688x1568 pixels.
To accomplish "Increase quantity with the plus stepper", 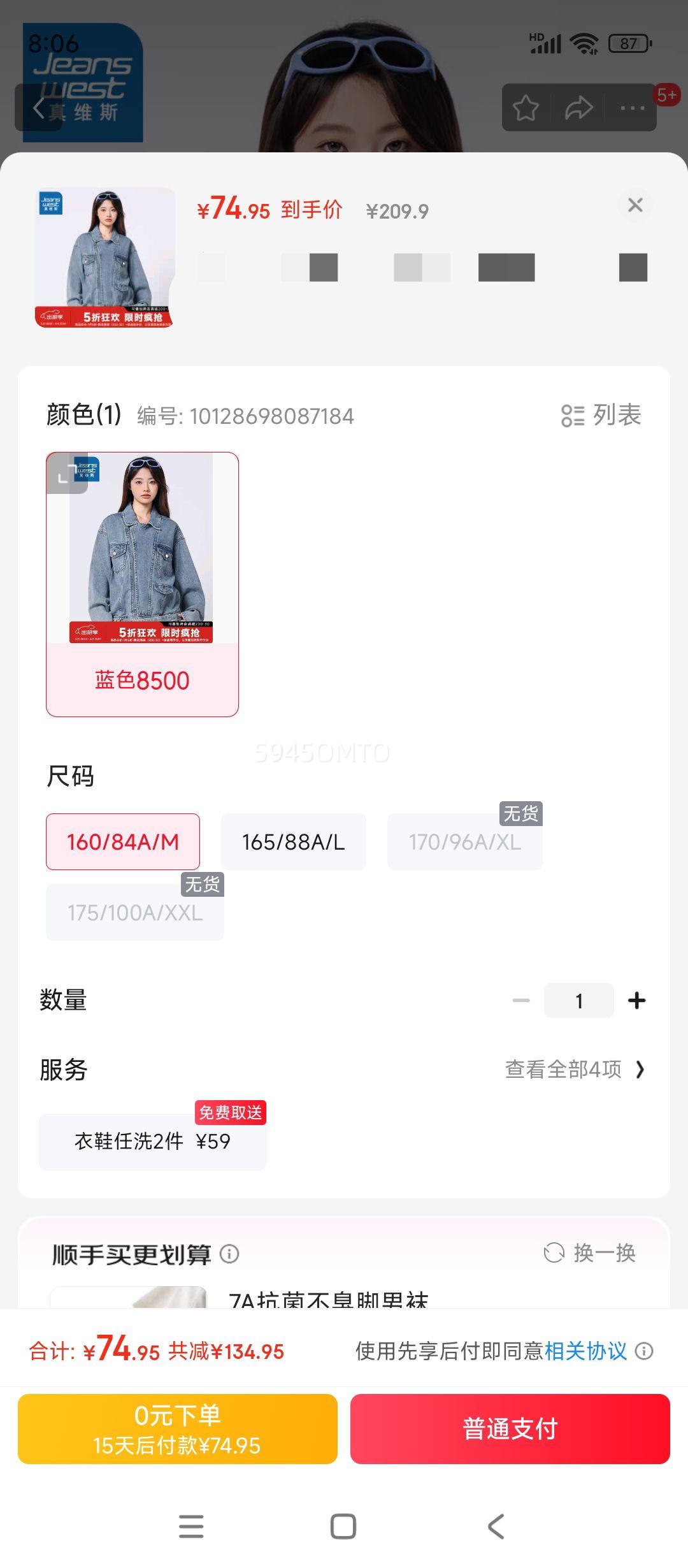I will (636, 999).
